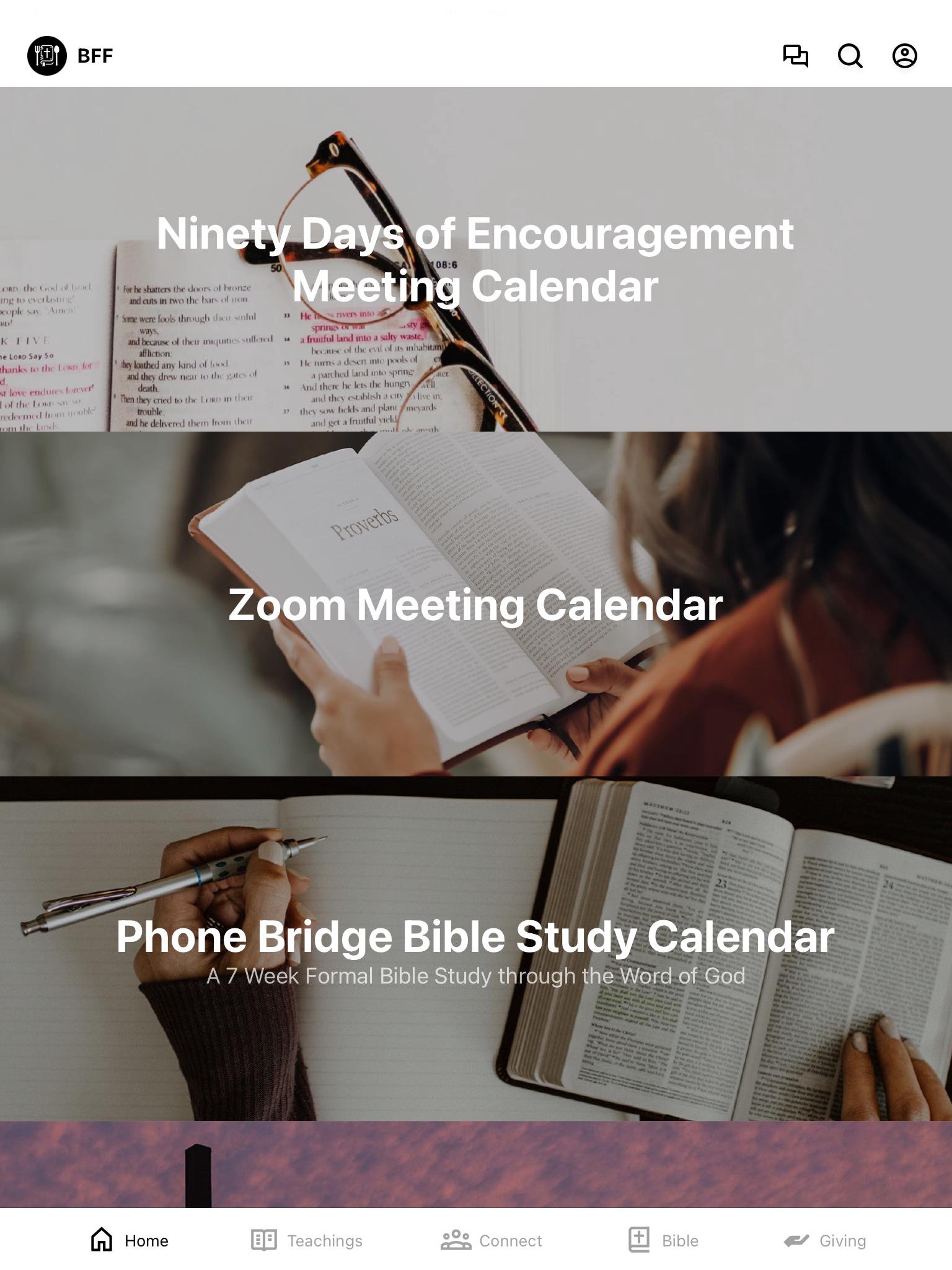Switch to the Bible tab
Viewport: 952px width, 1270px height.
(x=663, y=1240)
